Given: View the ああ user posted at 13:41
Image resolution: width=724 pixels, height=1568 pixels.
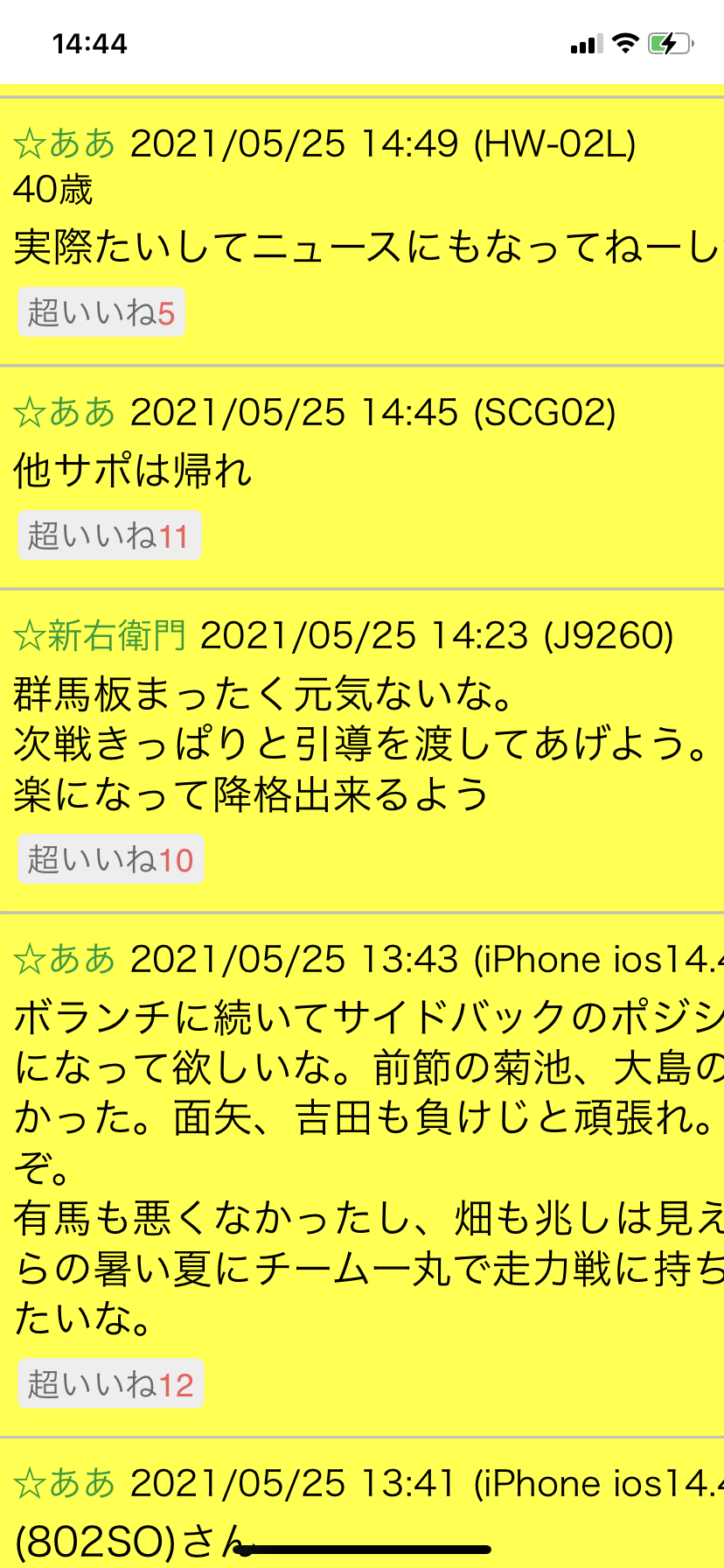Looking at the screenshot, I should tap(65, 1484).
